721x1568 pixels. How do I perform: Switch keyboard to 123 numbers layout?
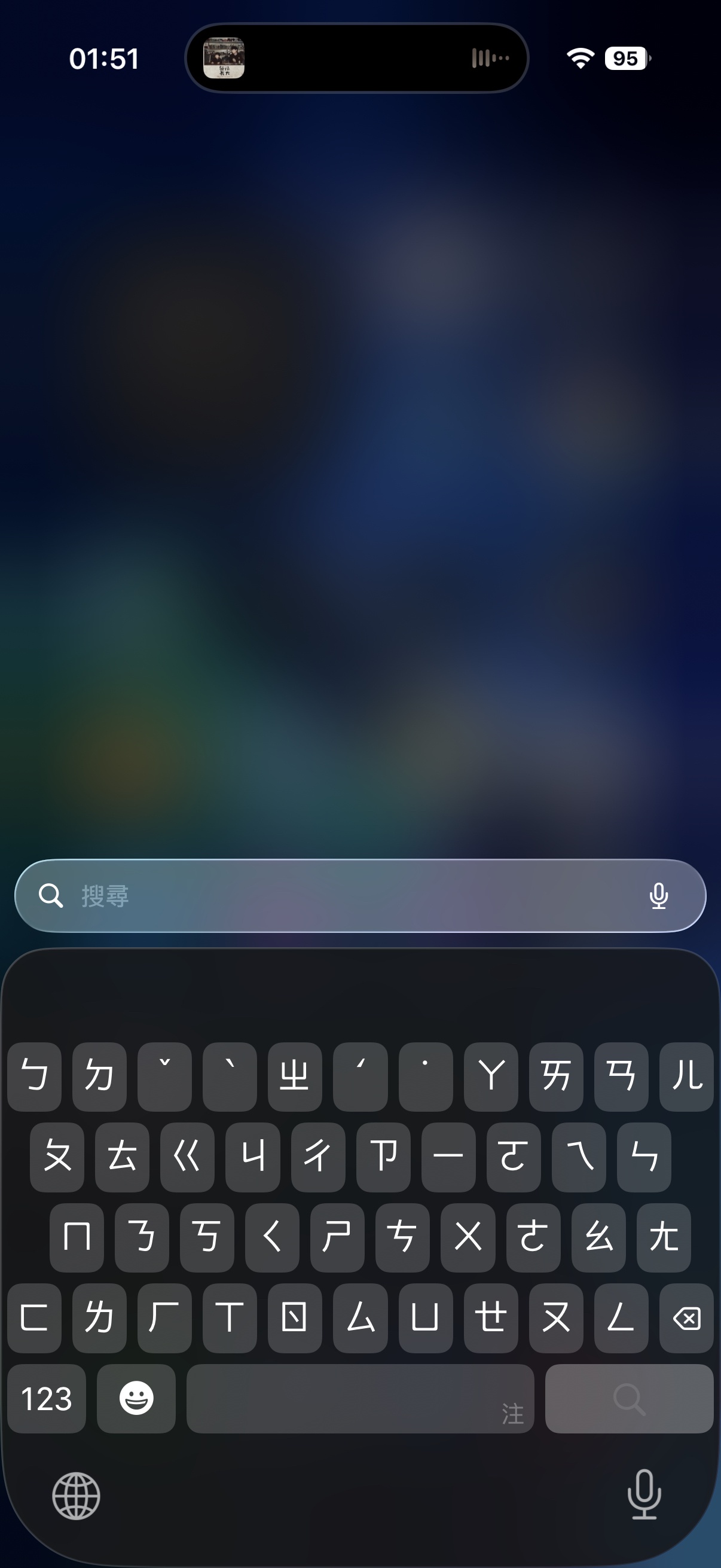pos(46,1398)
